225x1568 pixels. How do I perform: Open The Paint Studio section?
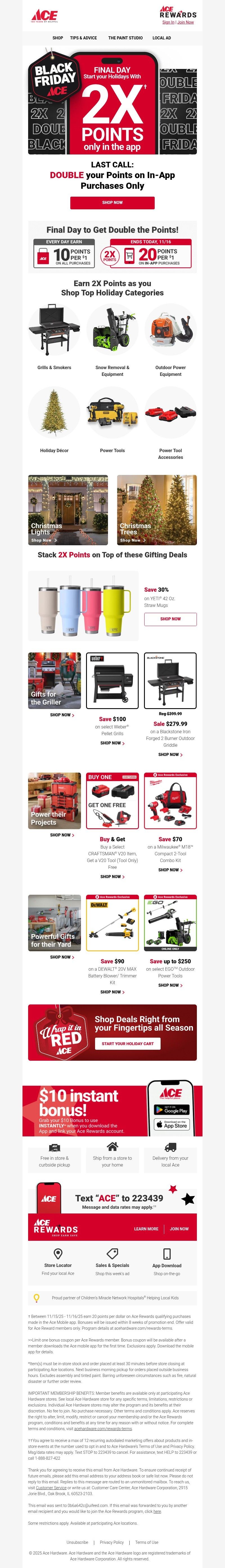click(x=125, y=38)
